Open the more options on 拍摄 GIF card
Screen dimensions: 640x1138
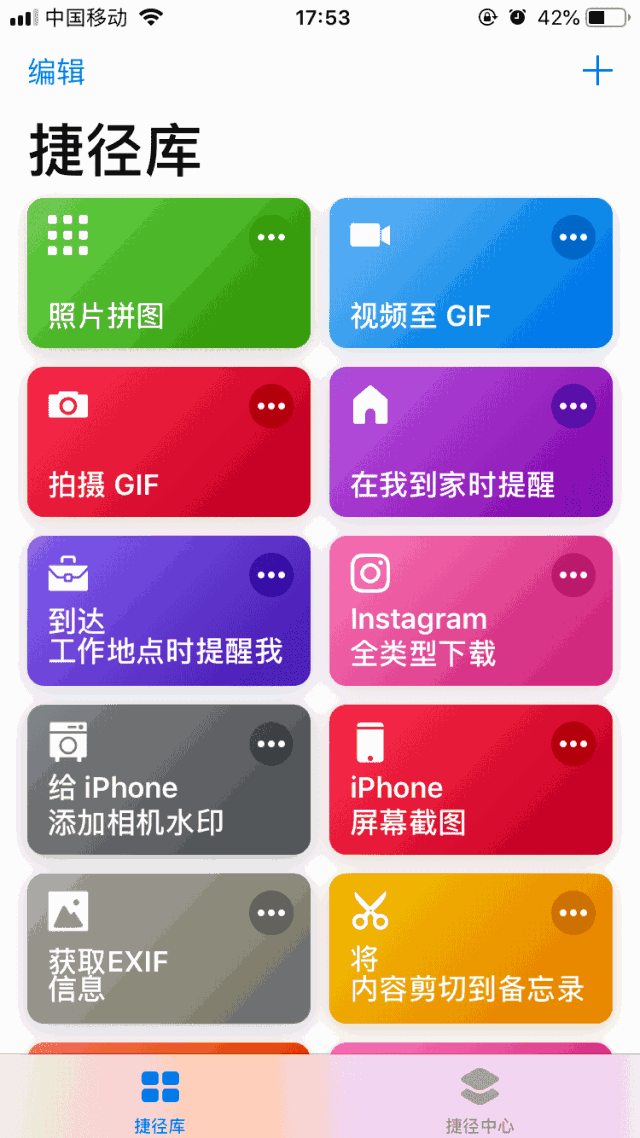[x=271, y=406]
